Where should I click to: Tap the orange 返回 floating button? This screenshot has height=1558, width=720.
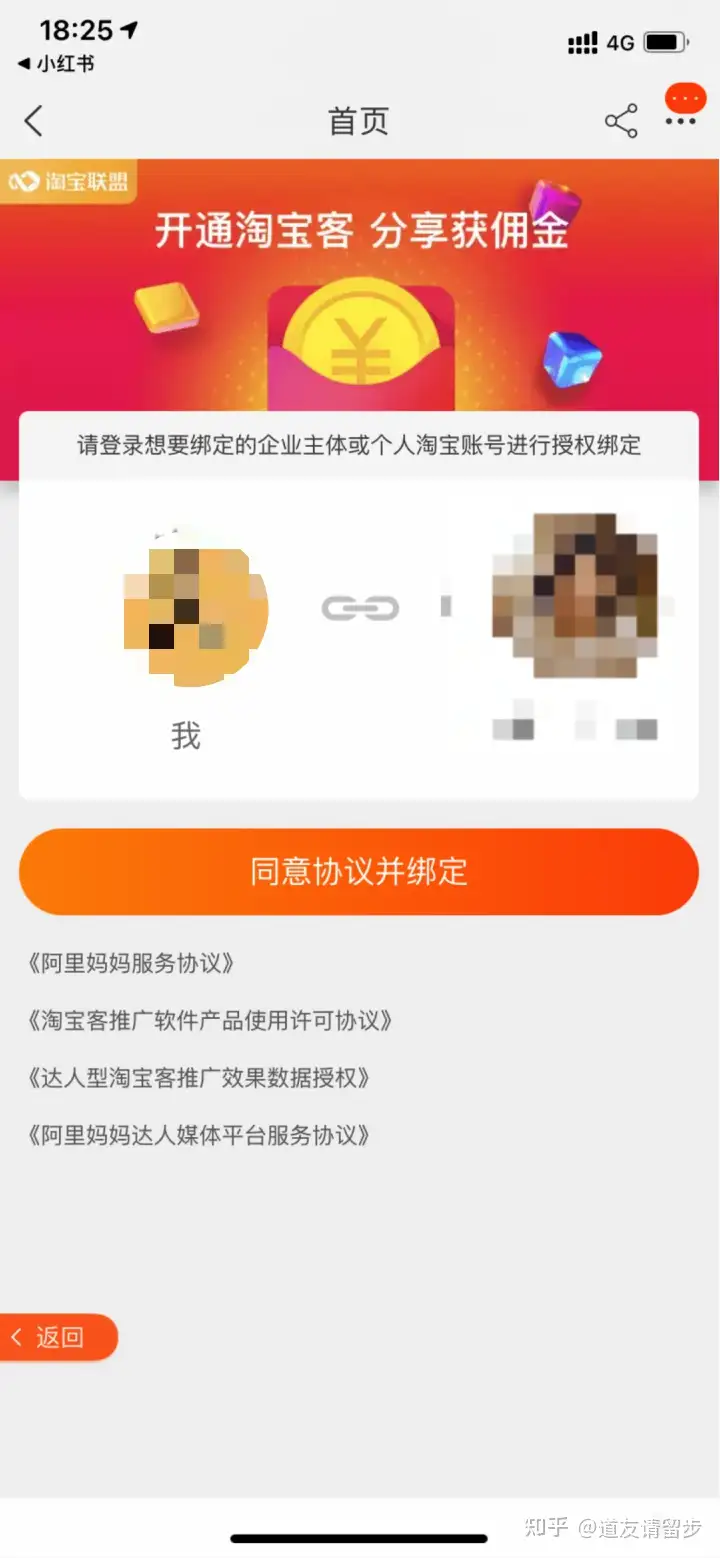pos(58,1337)
